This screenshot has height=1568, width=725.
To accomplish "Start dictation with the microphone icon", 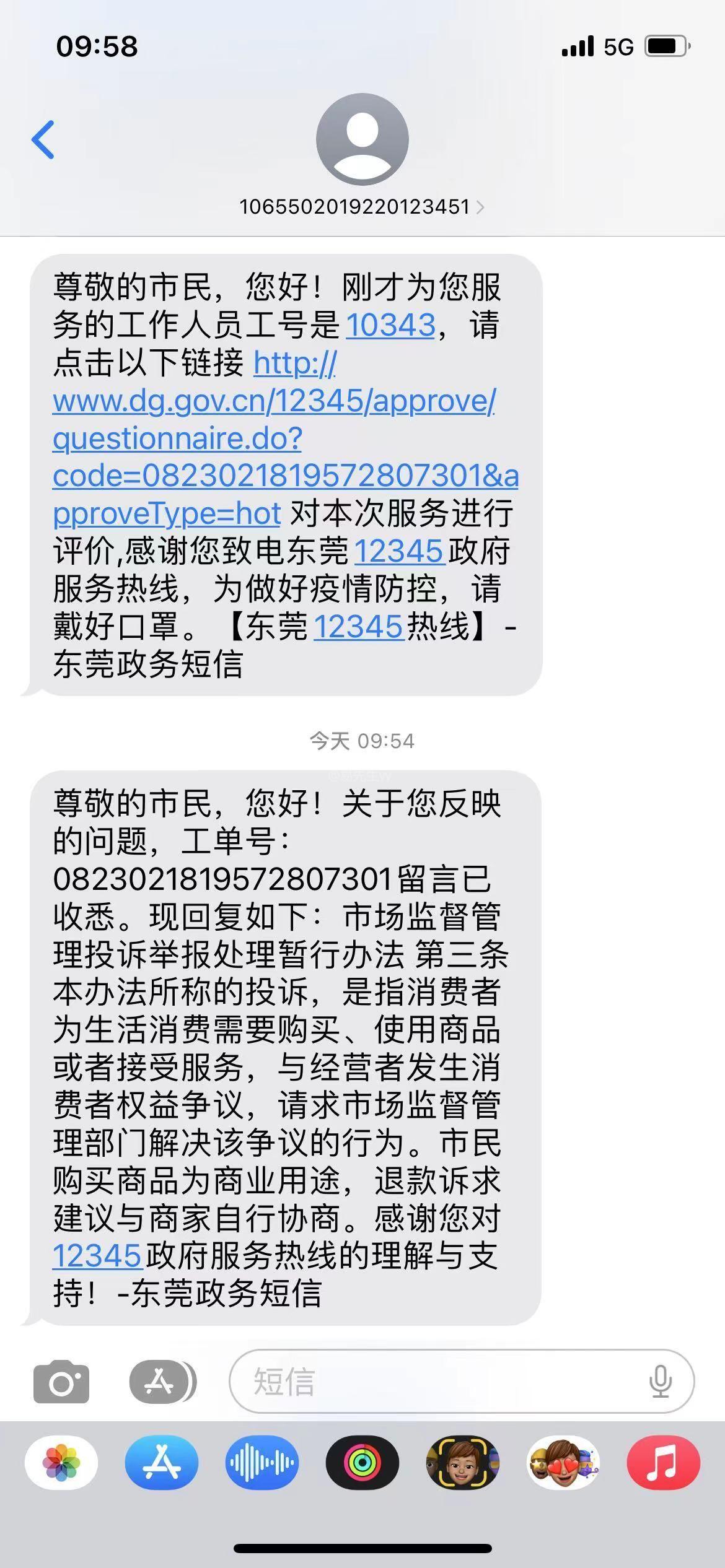I will click(x=661, y=1382).
